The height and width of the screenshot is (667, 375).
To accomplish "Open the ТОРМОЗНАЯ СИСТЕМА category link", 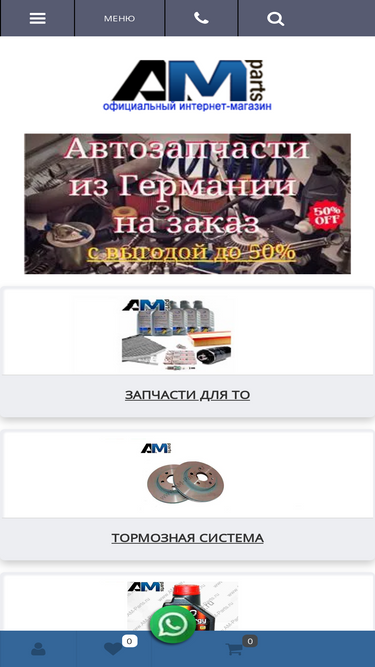I will [188, 538].
